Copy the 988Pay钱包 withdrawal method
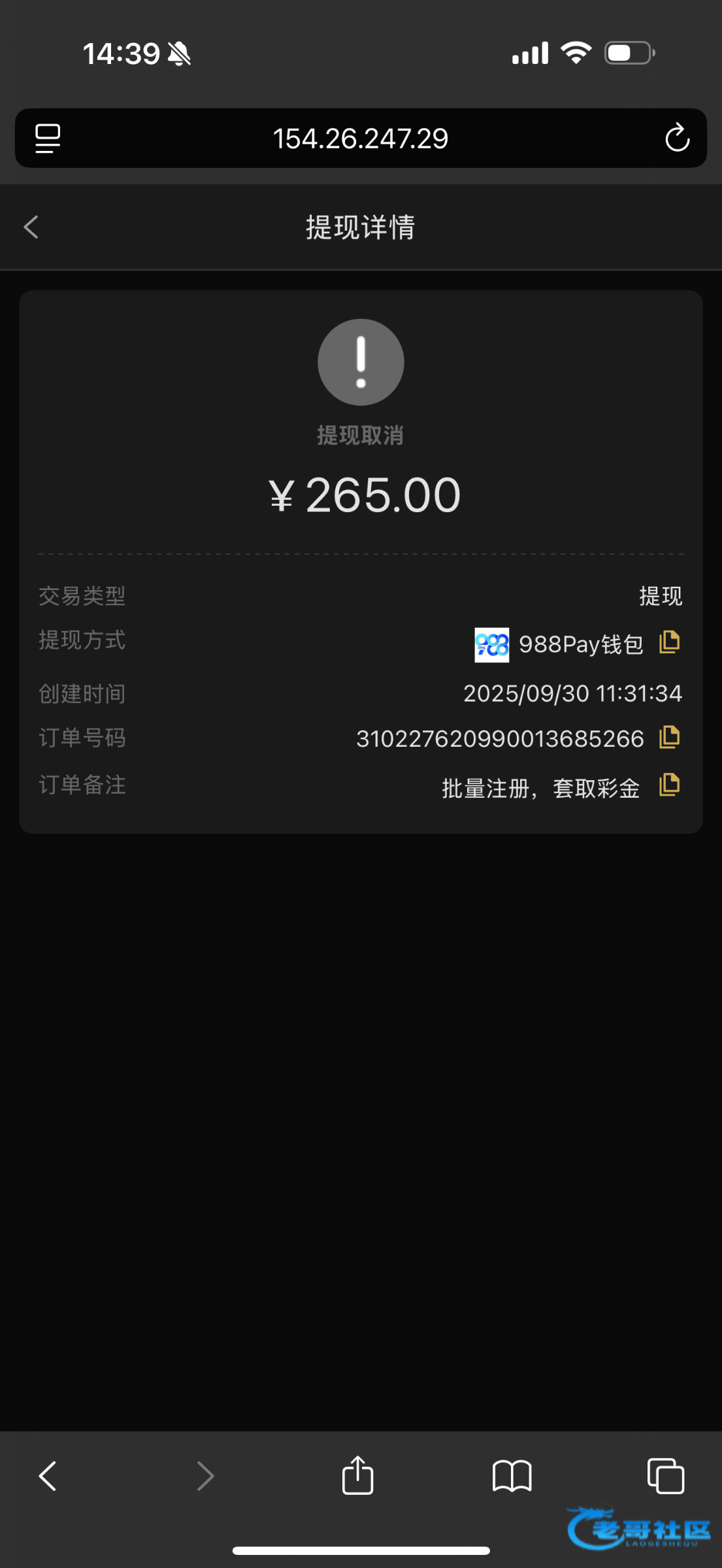This screenshot has width=722, height=1568. [x=669, y=642]
